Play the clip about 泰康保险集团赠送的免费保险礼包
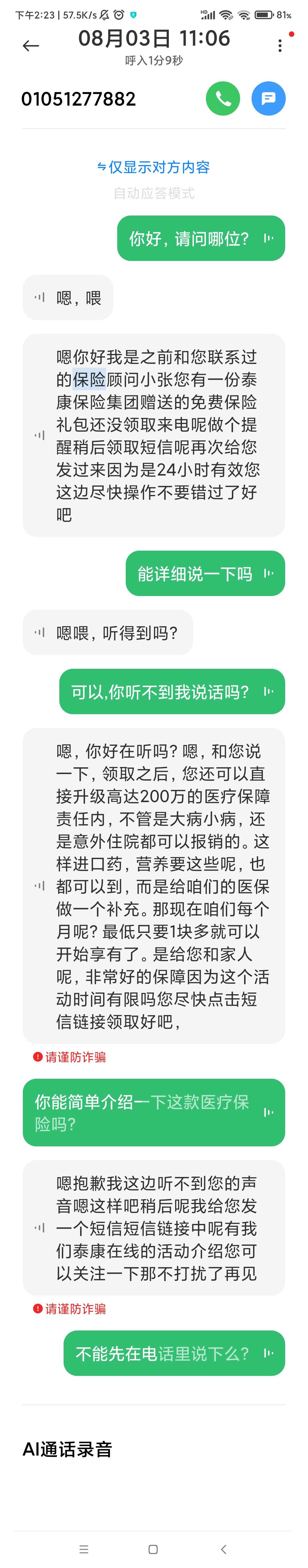This screenshot has height=1568, width=308. tap(40, 435)
